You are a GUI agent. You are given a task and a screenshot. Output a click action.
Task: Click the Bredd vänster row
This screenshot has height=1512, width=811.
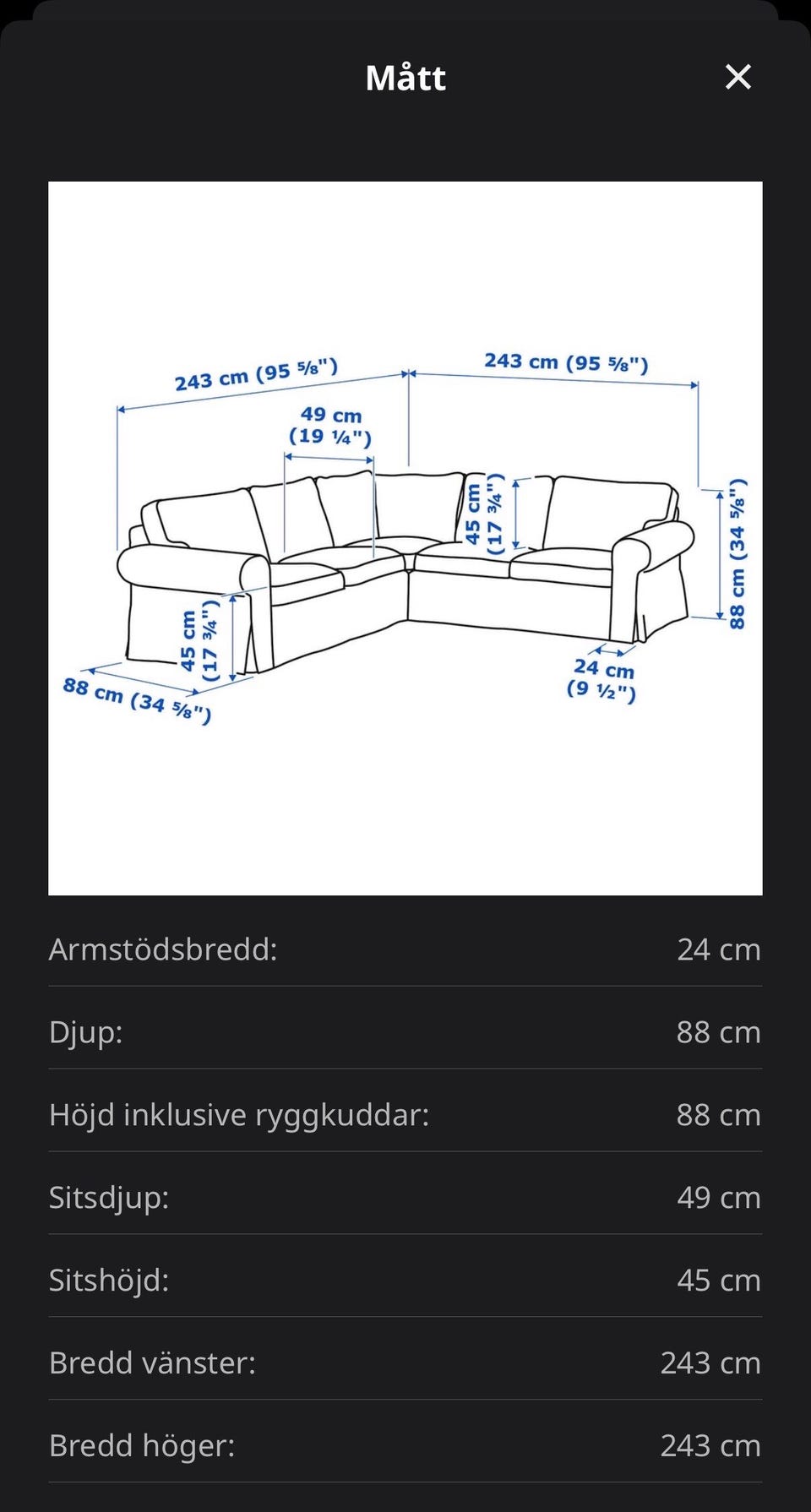coord(405,1362)
